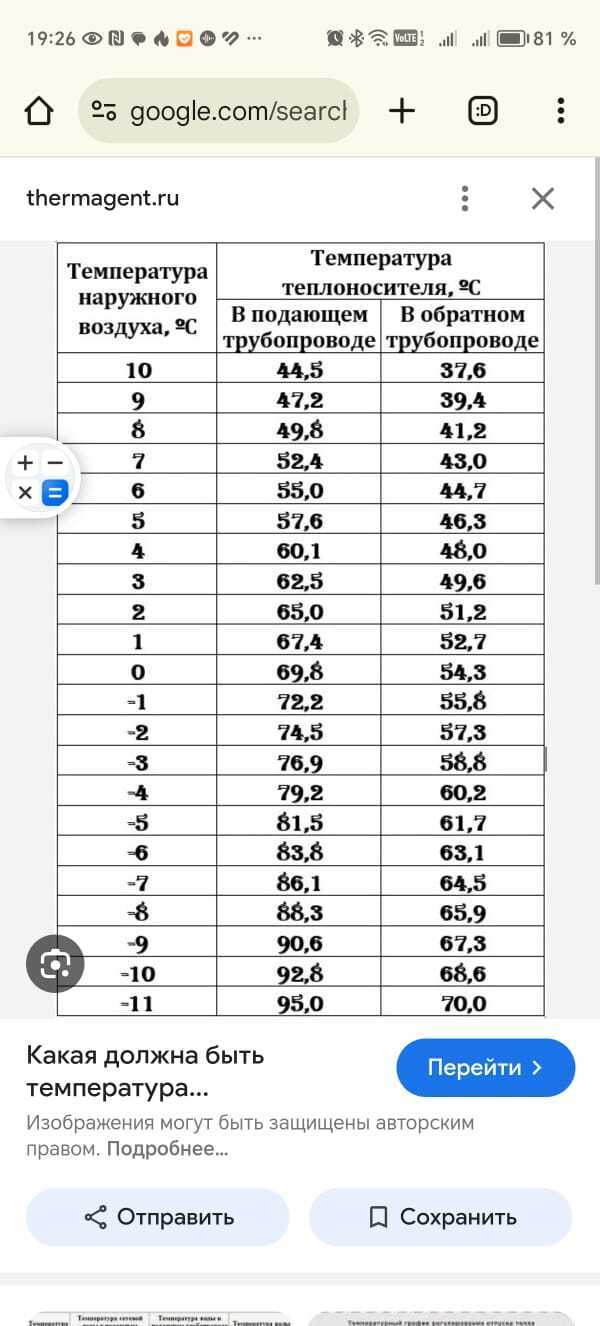Close the image preview
The image size is (600, 1326).
pos(543,198)
